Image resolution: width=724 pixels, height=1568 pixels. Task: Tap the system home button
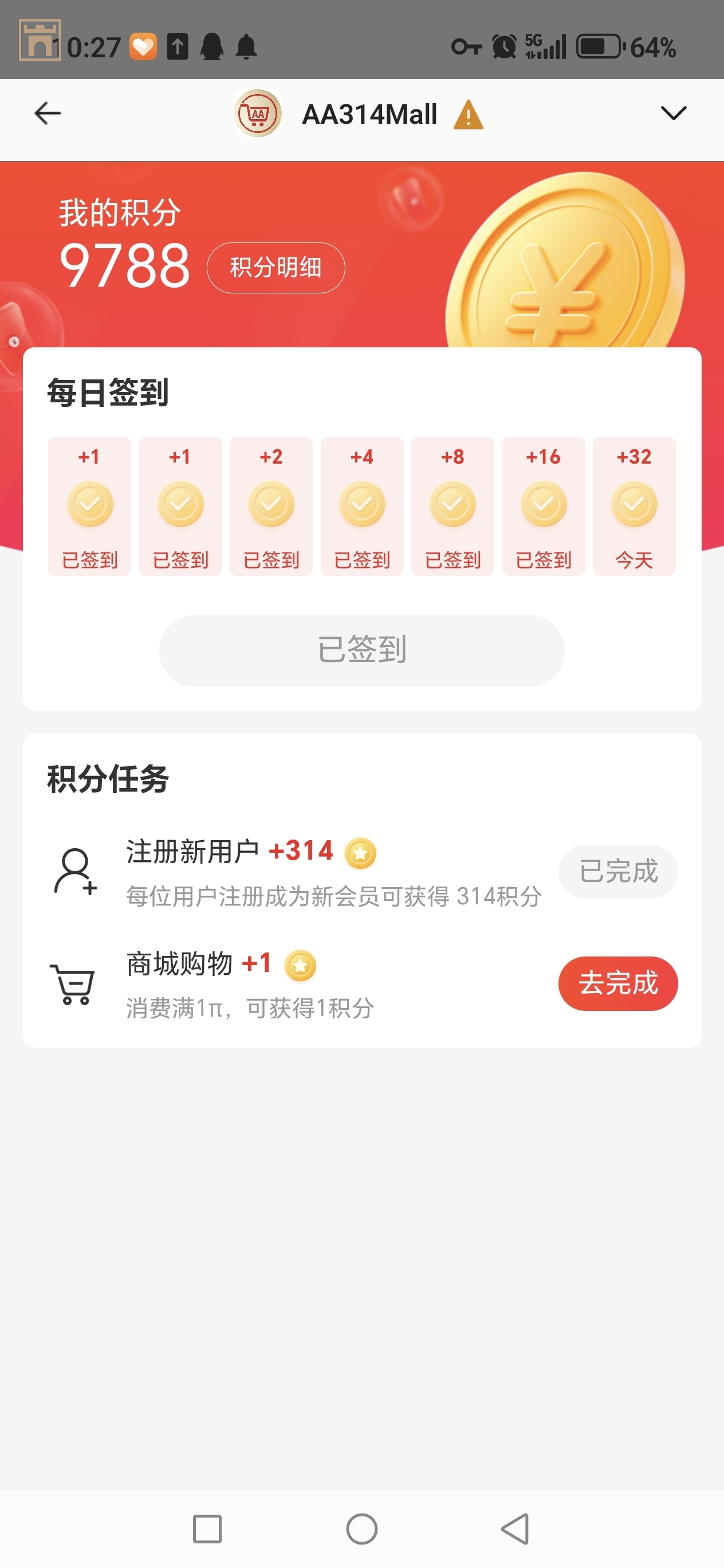[x=361, y=1528]
